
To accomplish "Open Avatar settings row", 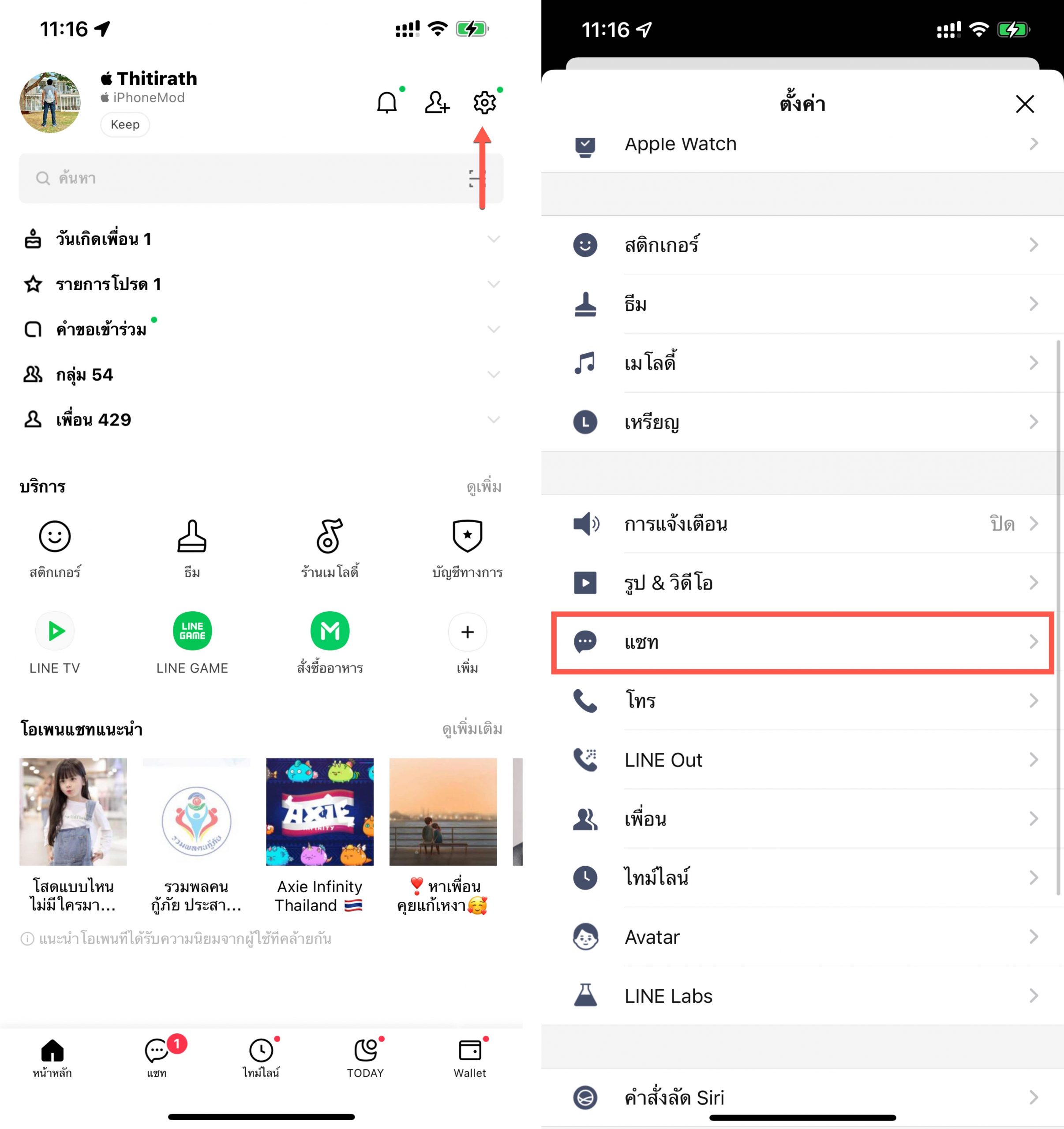I will coord(802,937).
